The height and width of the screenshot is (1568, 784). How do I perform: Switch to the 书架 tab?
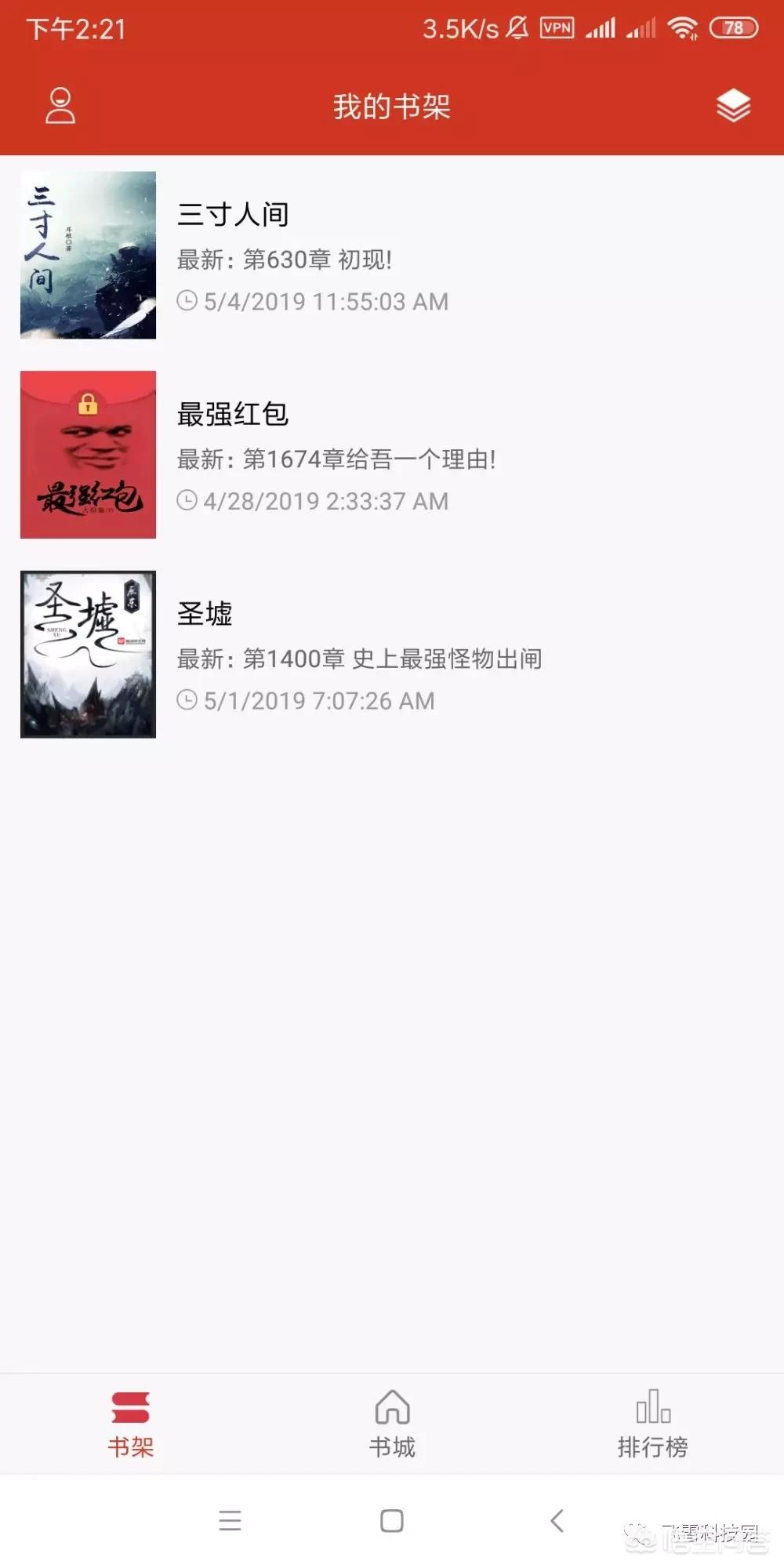[130, 1425]
